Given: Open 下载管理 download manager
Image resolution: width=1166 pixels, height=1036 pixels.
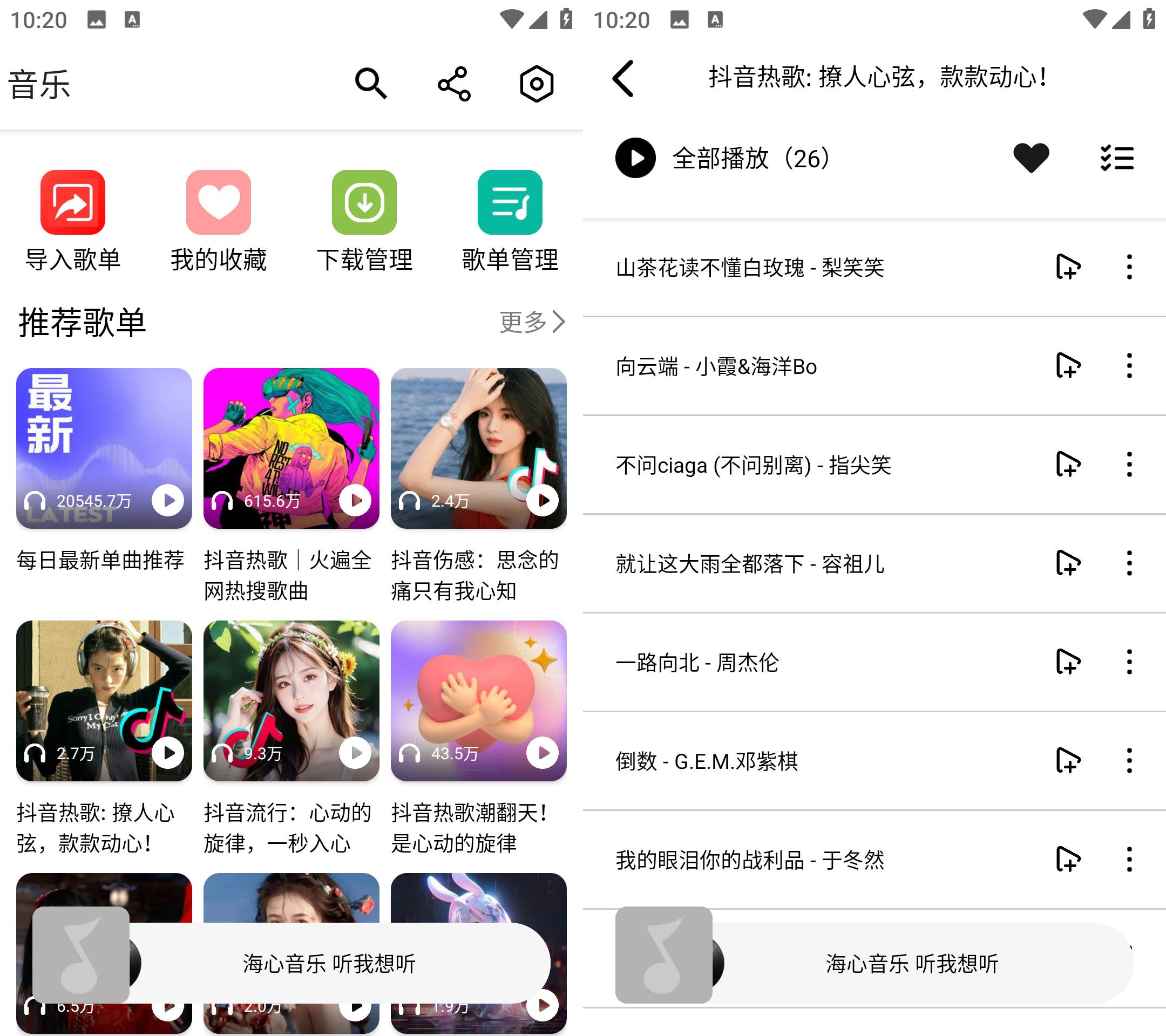Looking at the screenshot, I should click(x=364, y=221).
